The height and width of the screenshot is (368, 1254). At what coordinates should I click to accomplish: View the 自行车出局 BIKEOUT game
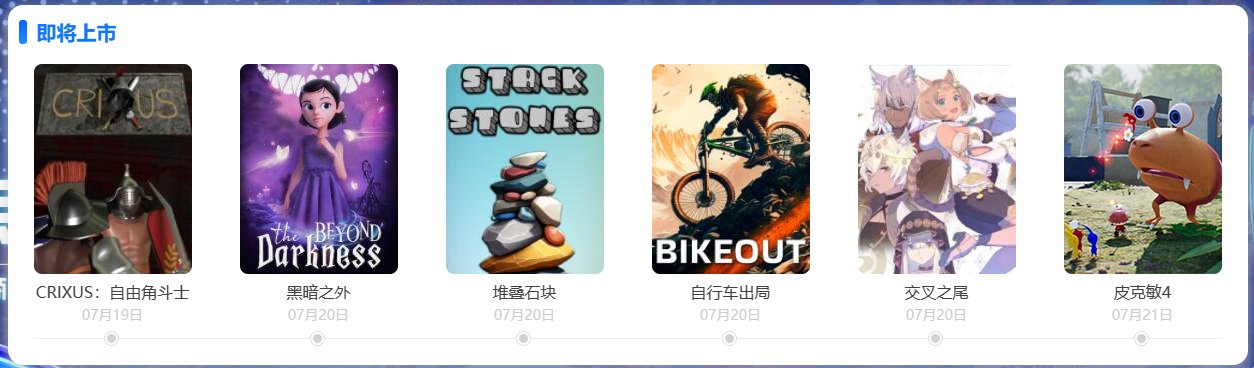(x=731, y=169)
